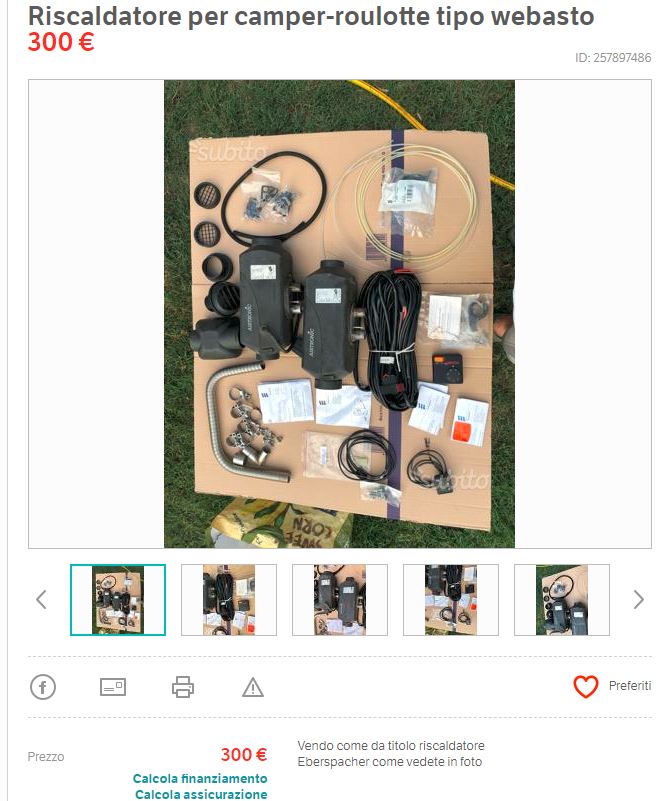The width and height of the screenshot is (662, 801).
Task: Open Calcola assicurazione link
Action: (x=201, y=794)
